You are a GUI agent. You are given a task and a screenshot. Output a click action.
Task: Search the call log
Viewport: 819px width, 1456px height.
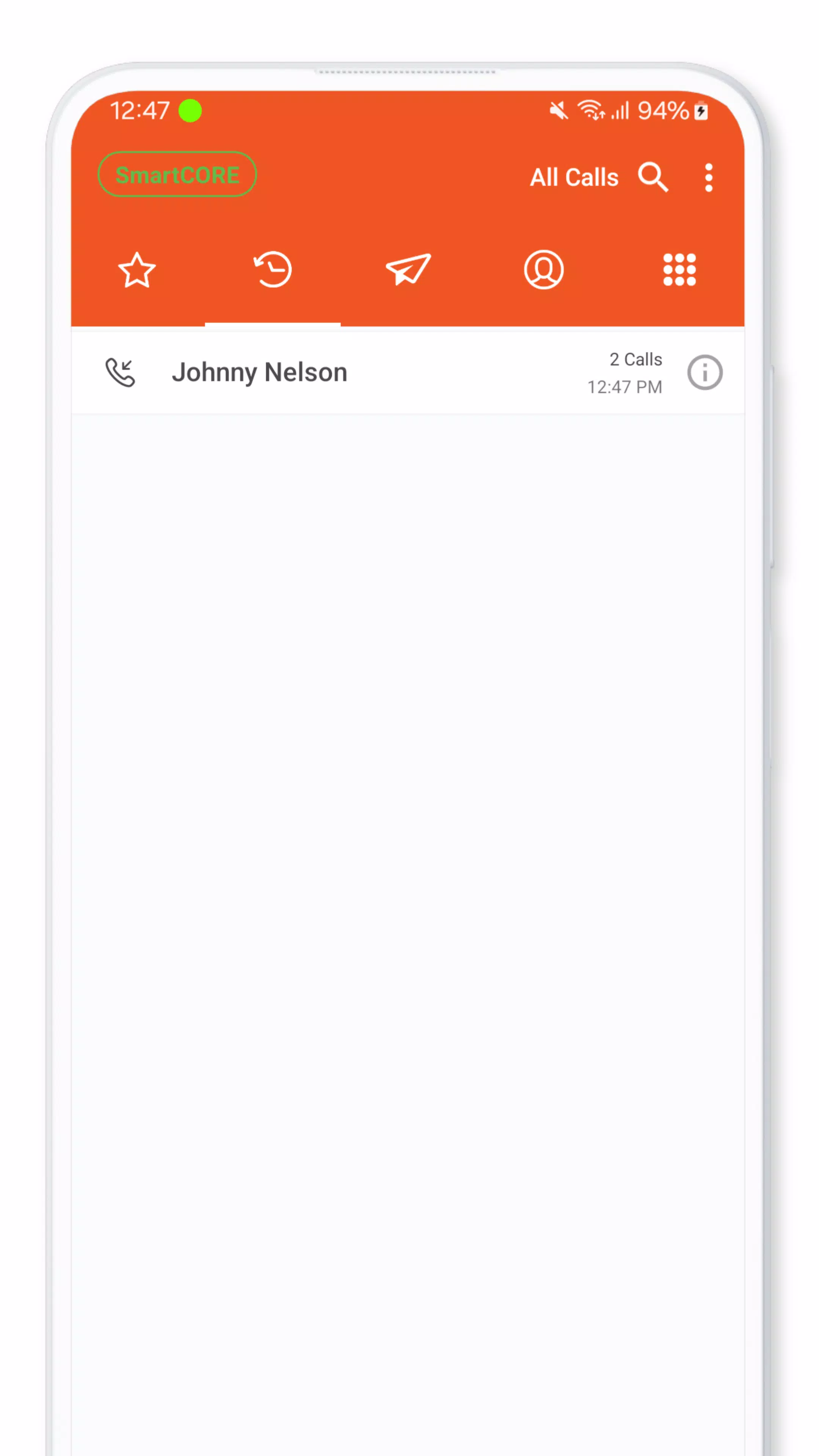653,177
